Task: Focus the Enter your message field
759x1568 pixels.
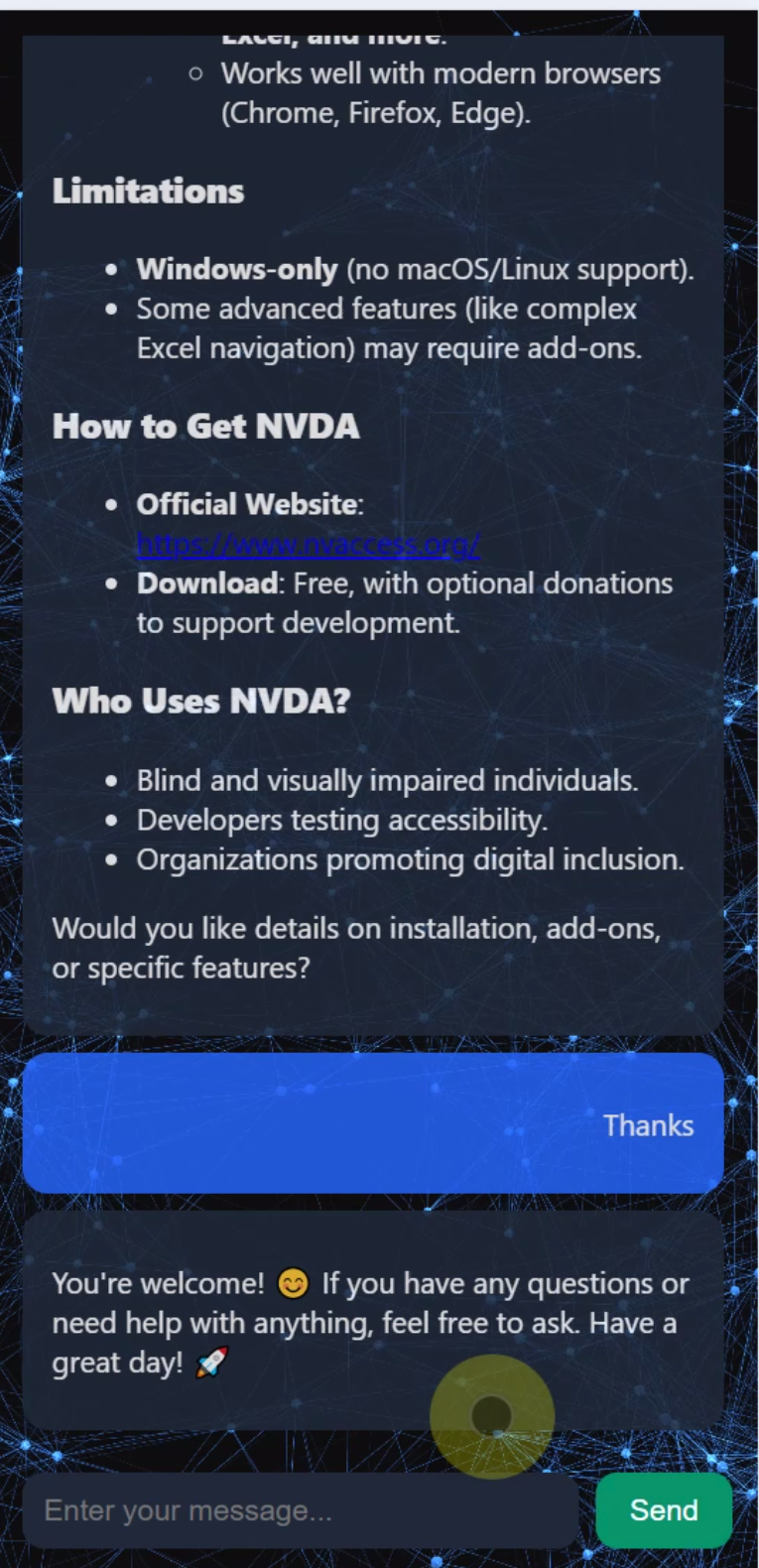Action: pos(300,1510)
